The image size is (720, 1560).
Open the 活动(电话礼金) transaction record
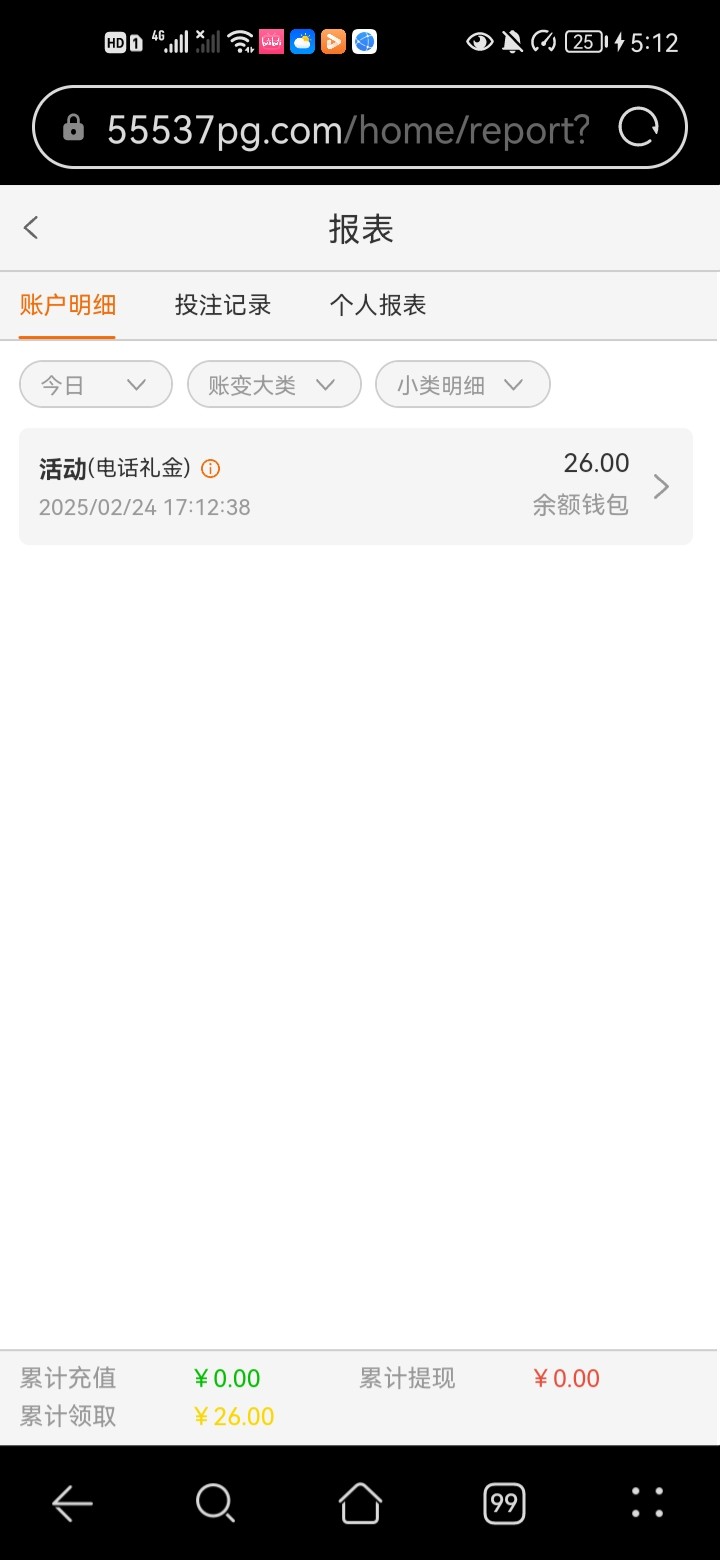click(355, 487)
